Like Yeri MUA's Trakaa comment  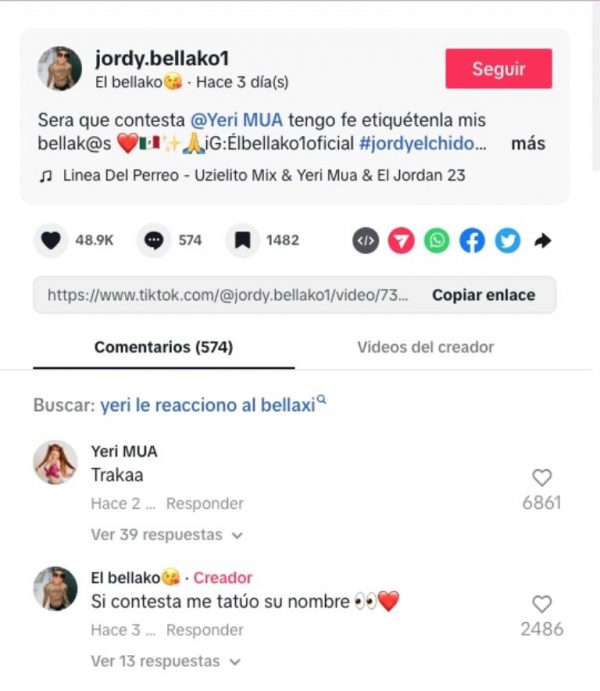click(x=542, y=478)
